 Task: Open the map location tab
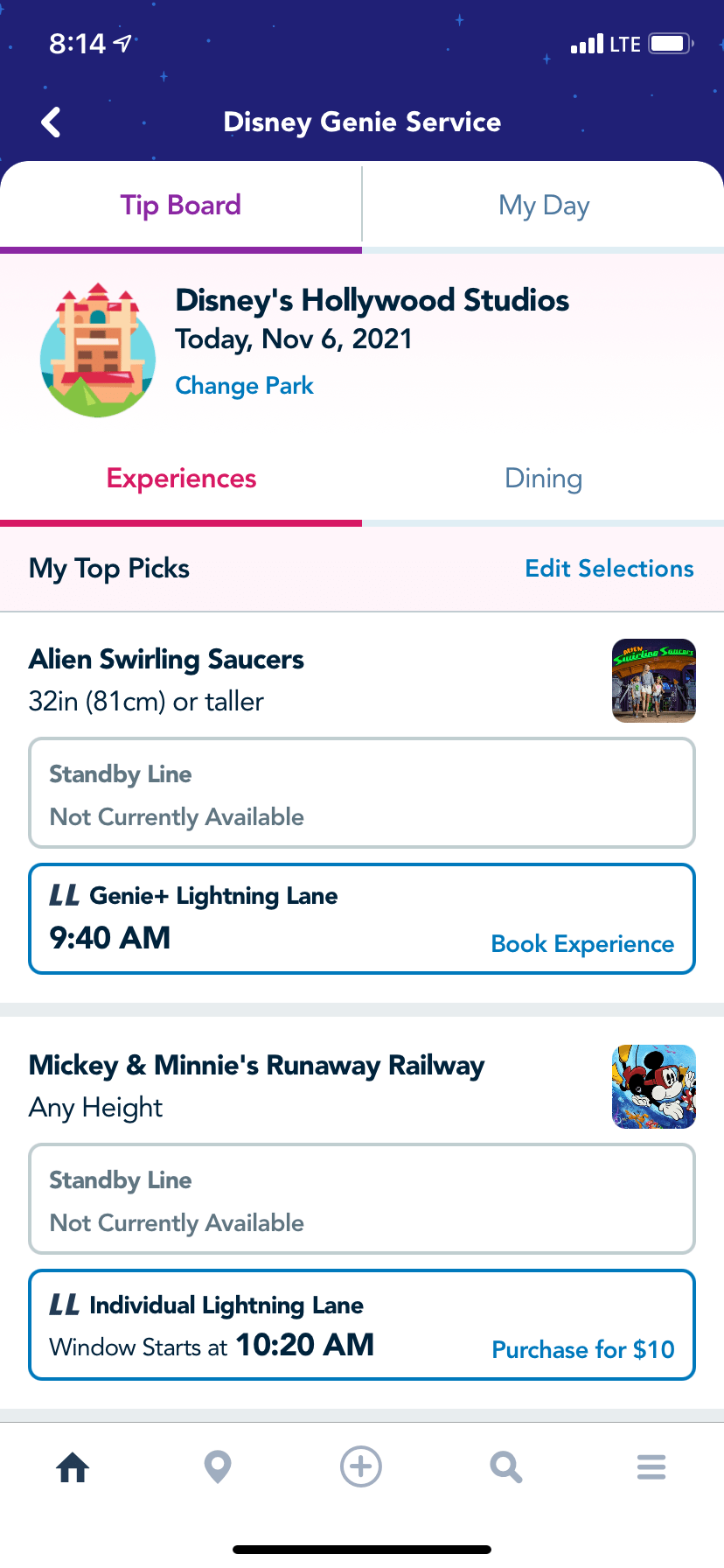pos(218,1466)
